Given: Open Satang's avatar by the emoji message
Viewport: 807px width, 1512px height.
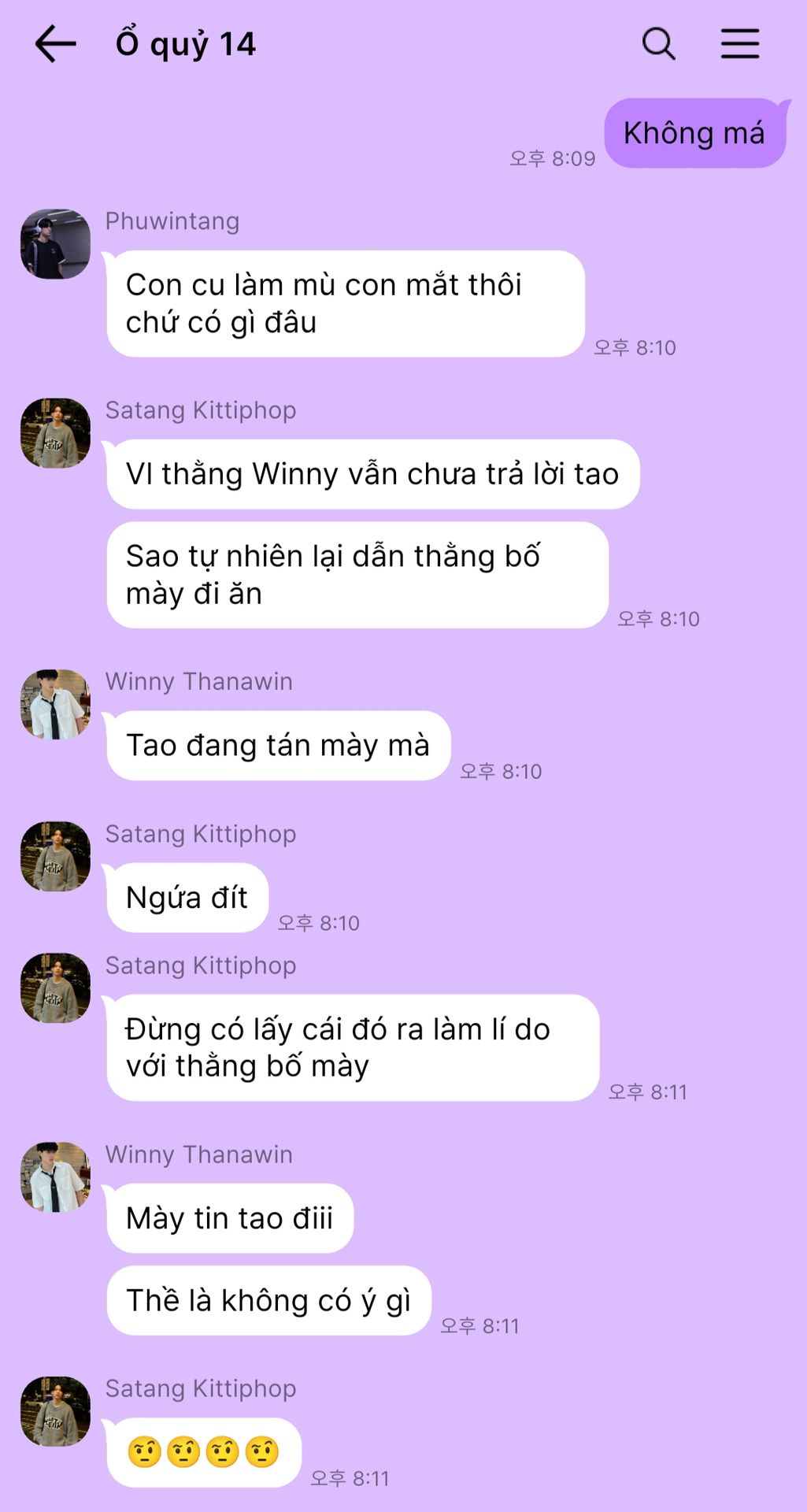Looking at the screenshot, I should (55, 1411).
